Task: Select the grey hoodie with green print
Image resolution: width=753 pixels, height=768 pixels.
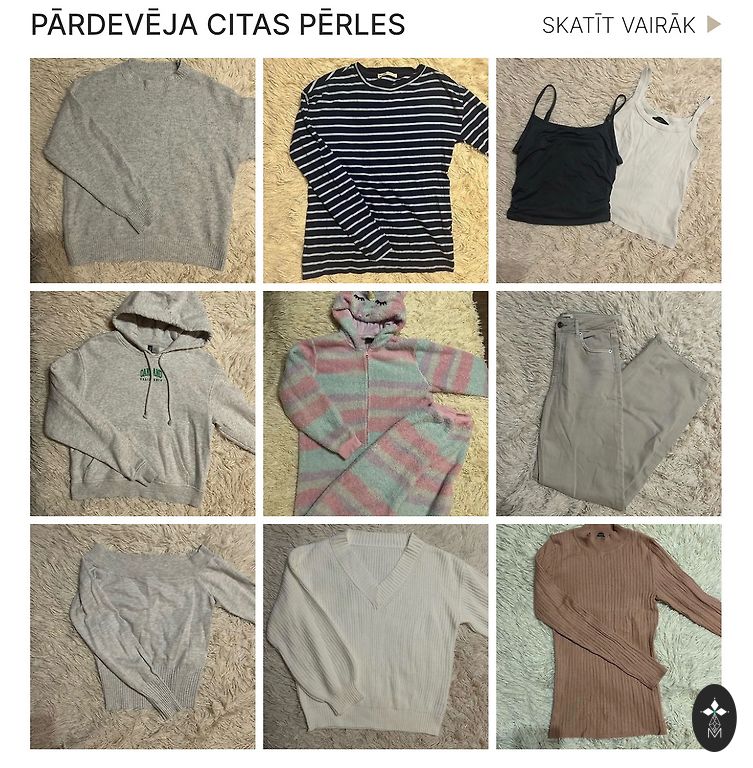Action: click(142, 403)
